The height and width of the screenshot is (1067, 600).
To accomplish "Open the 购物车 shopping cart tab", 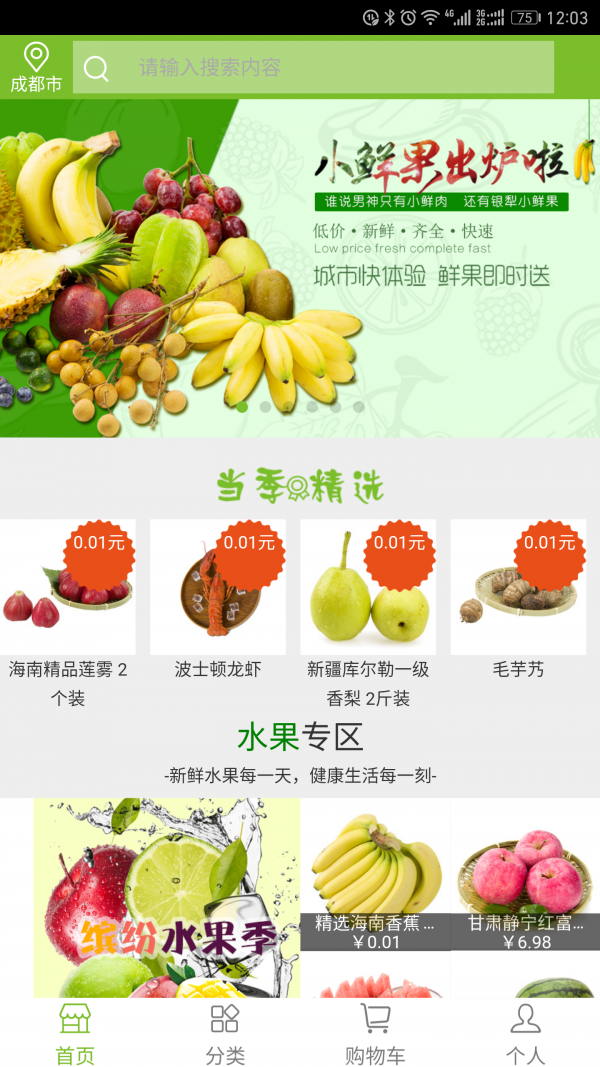I will [375, 1033].
